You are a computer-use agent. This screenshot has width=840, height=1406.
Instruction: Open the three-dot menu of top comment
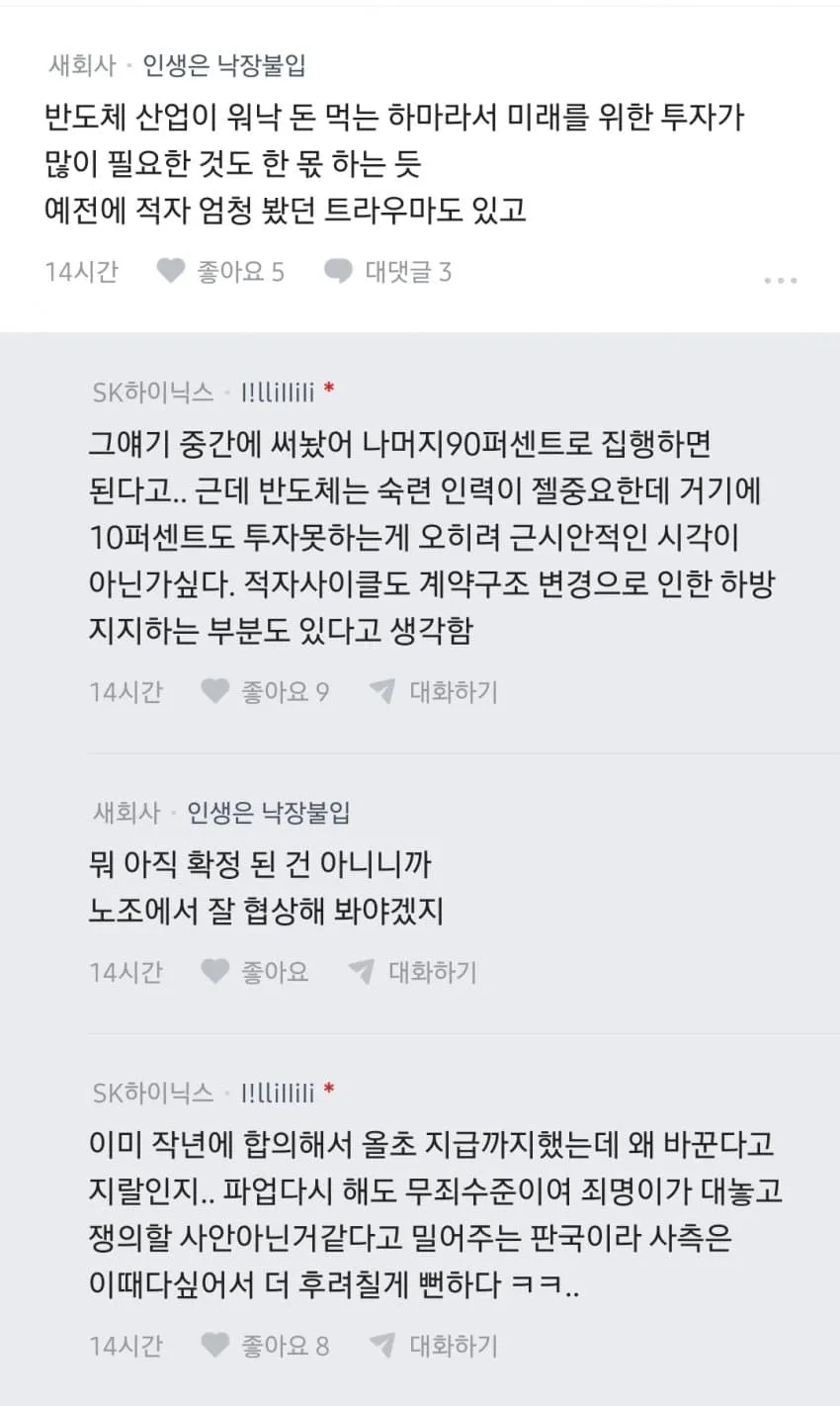780,281
